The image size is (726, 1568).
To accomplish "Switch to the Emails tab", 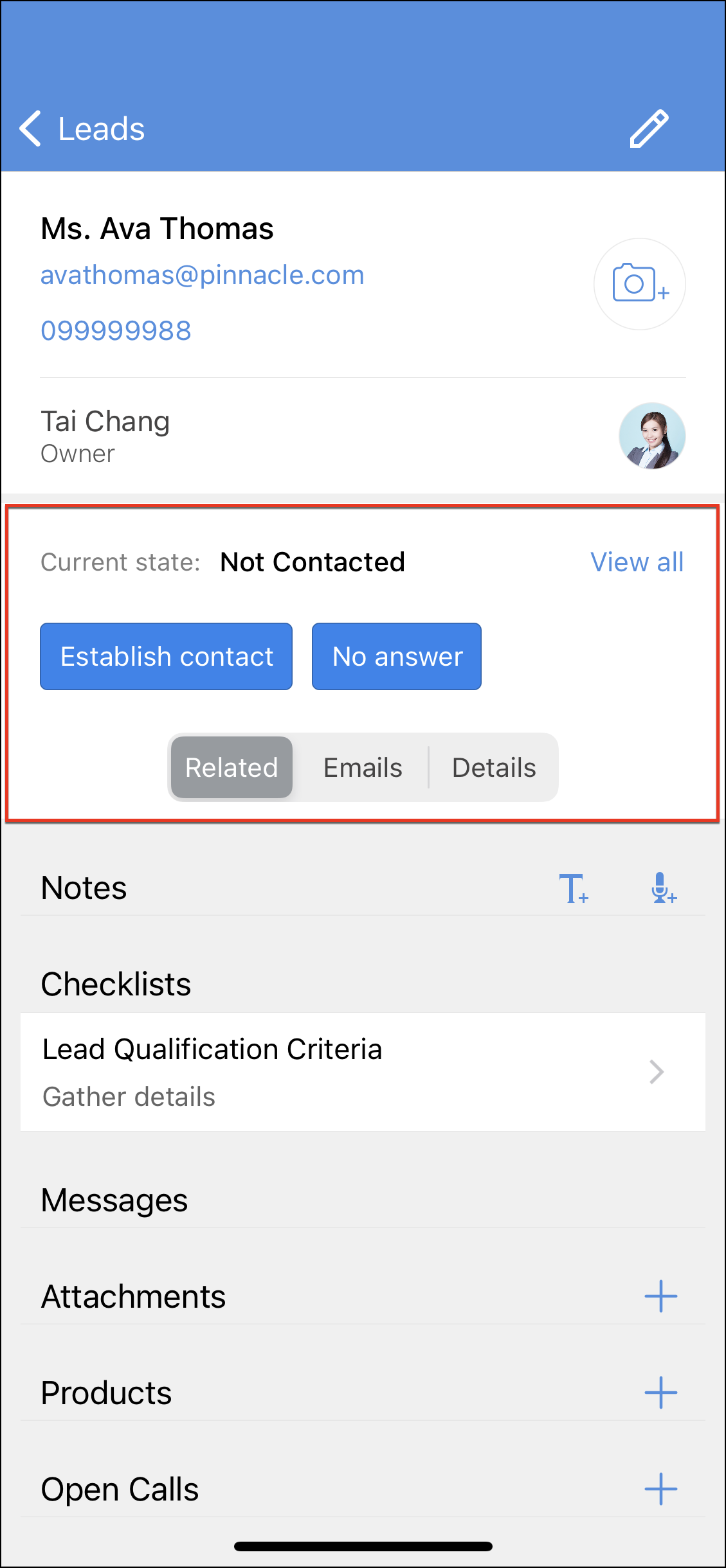I will [x=363, y=767].
